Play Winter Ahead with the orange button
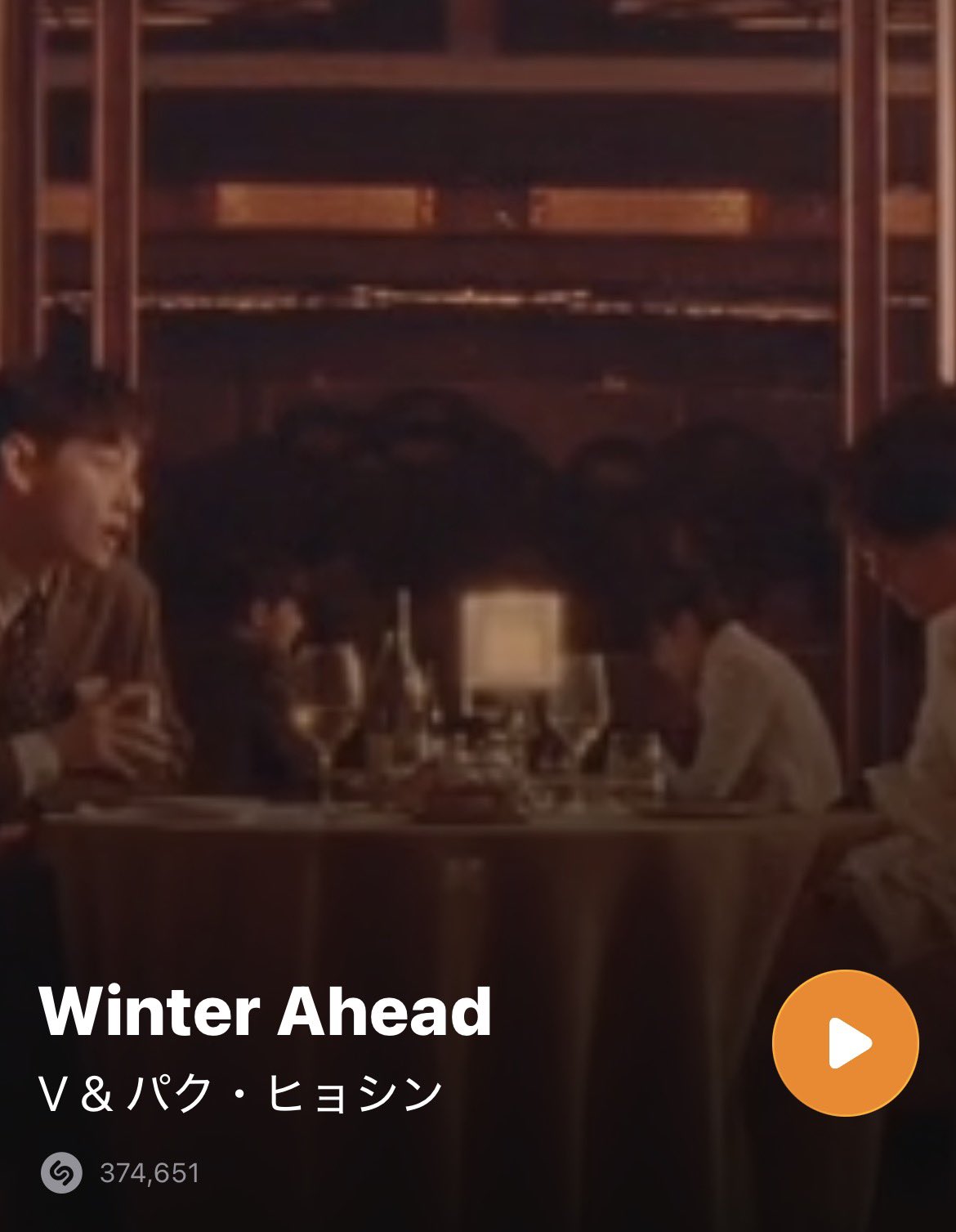The image size is (956, 1232). point(846,1043)
